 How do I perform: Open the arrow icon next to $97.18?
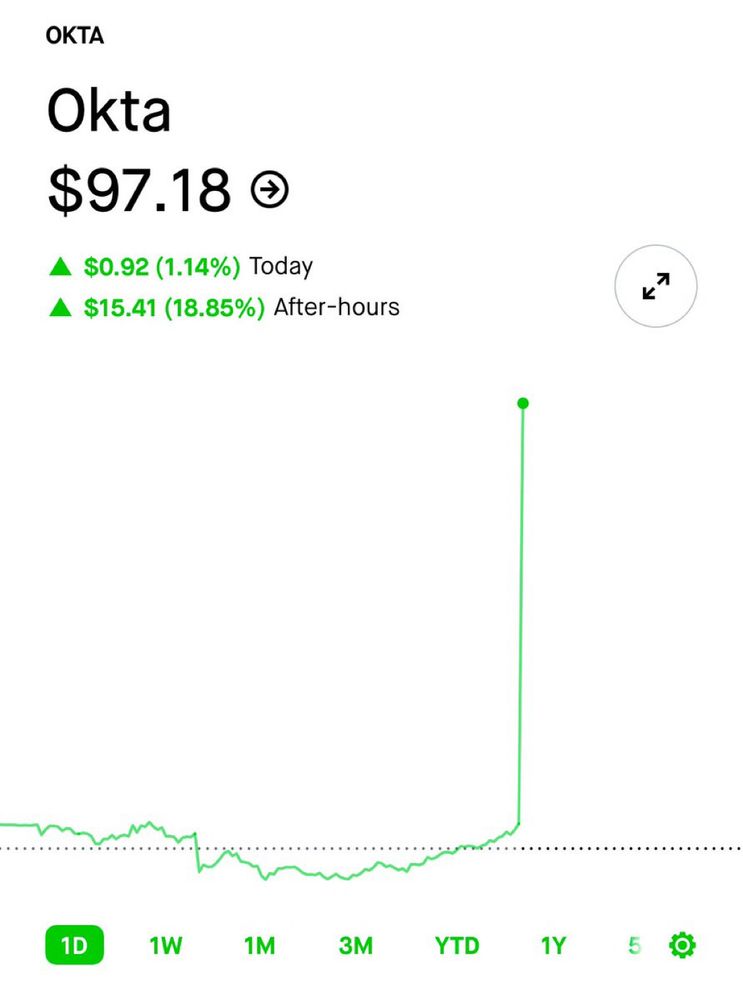tap(269, 189)
